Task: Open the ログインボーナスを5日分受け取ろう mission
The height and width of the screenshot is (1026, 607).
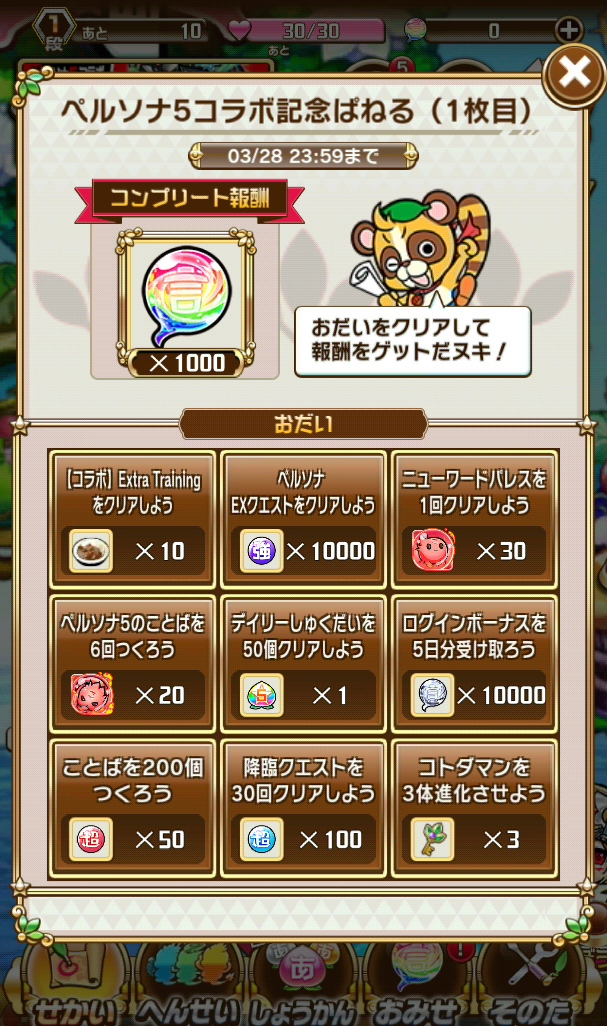Action: (x=474, y=664)
